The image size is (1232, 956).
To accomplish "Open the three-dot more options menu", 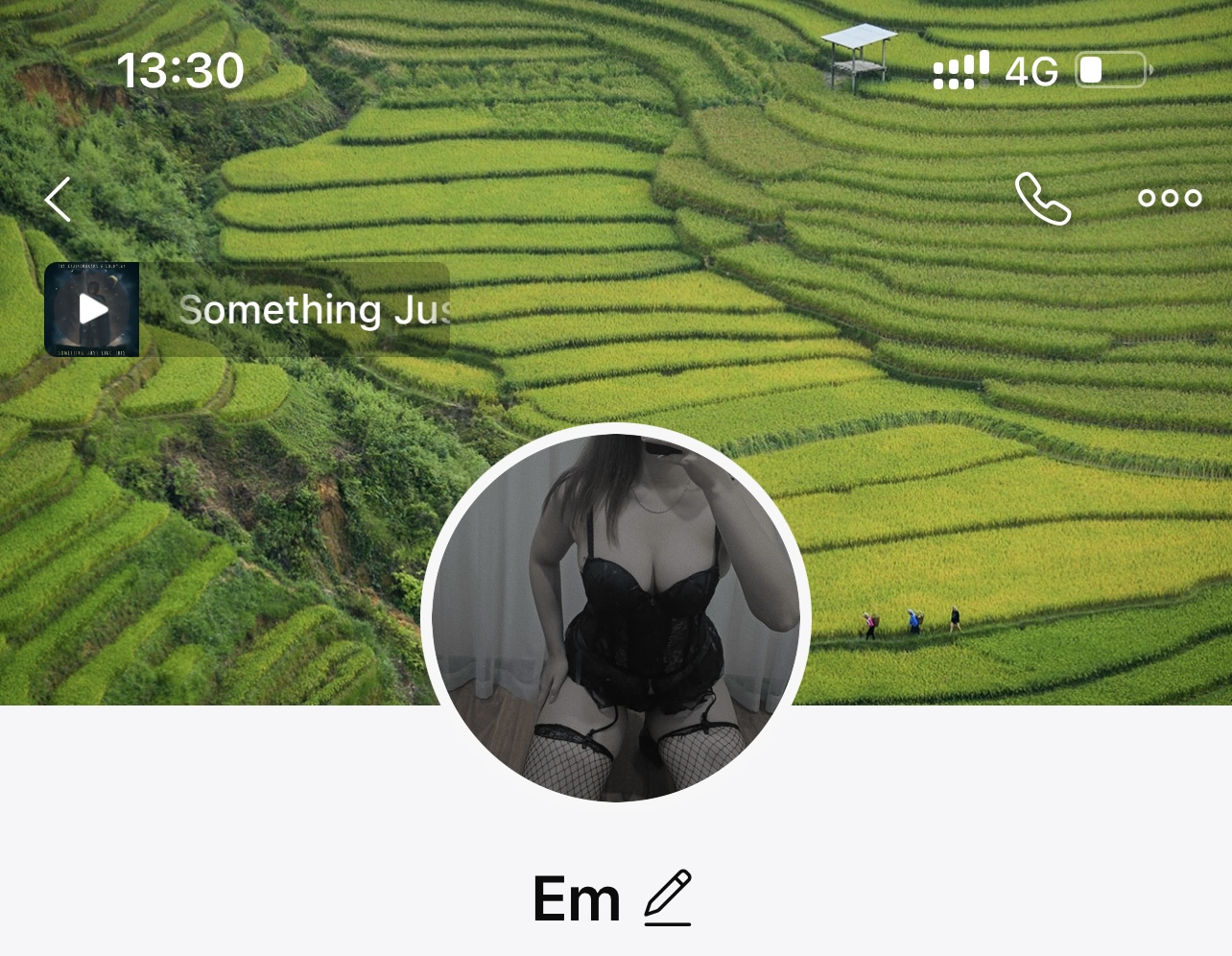I will [1169, 199].
